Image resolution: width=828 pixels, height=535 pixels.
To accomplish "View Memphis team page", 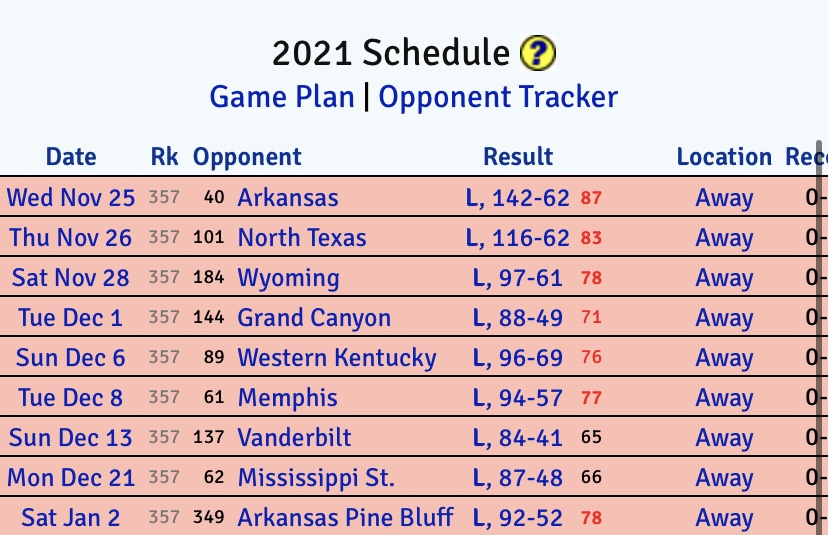I will tap(288, 398).
